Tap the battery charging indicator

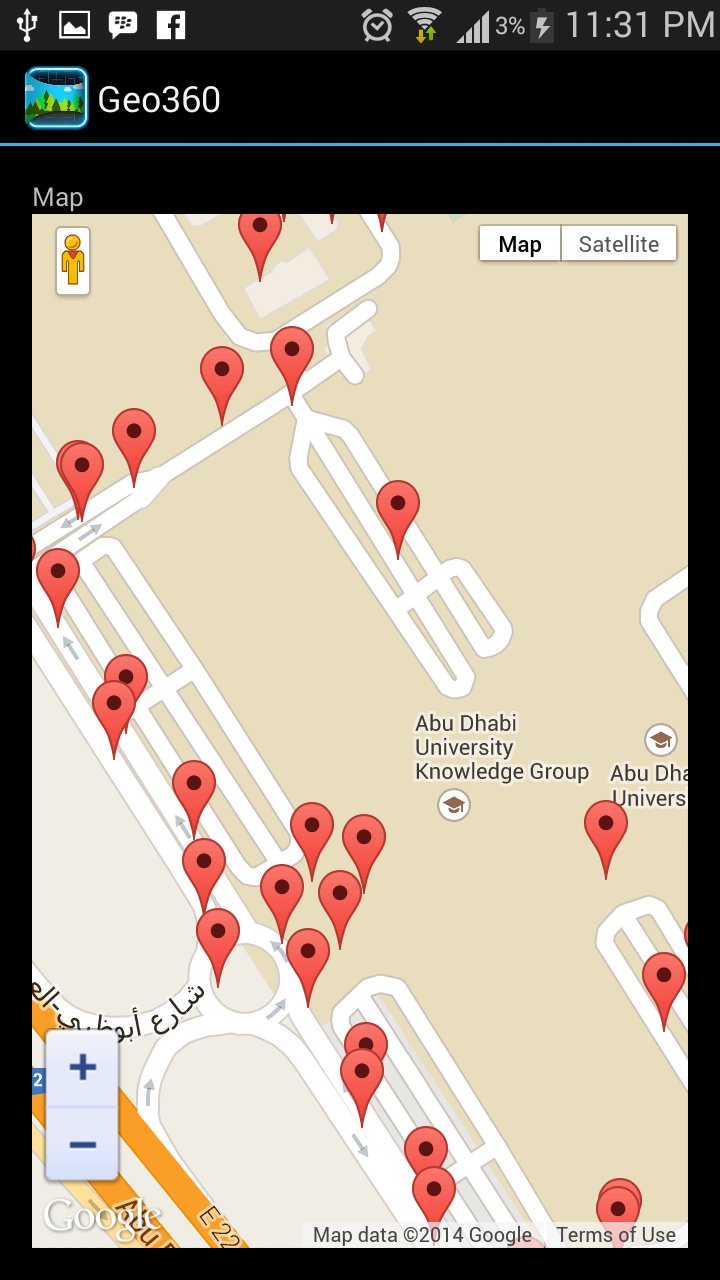[x=541, y=26]
